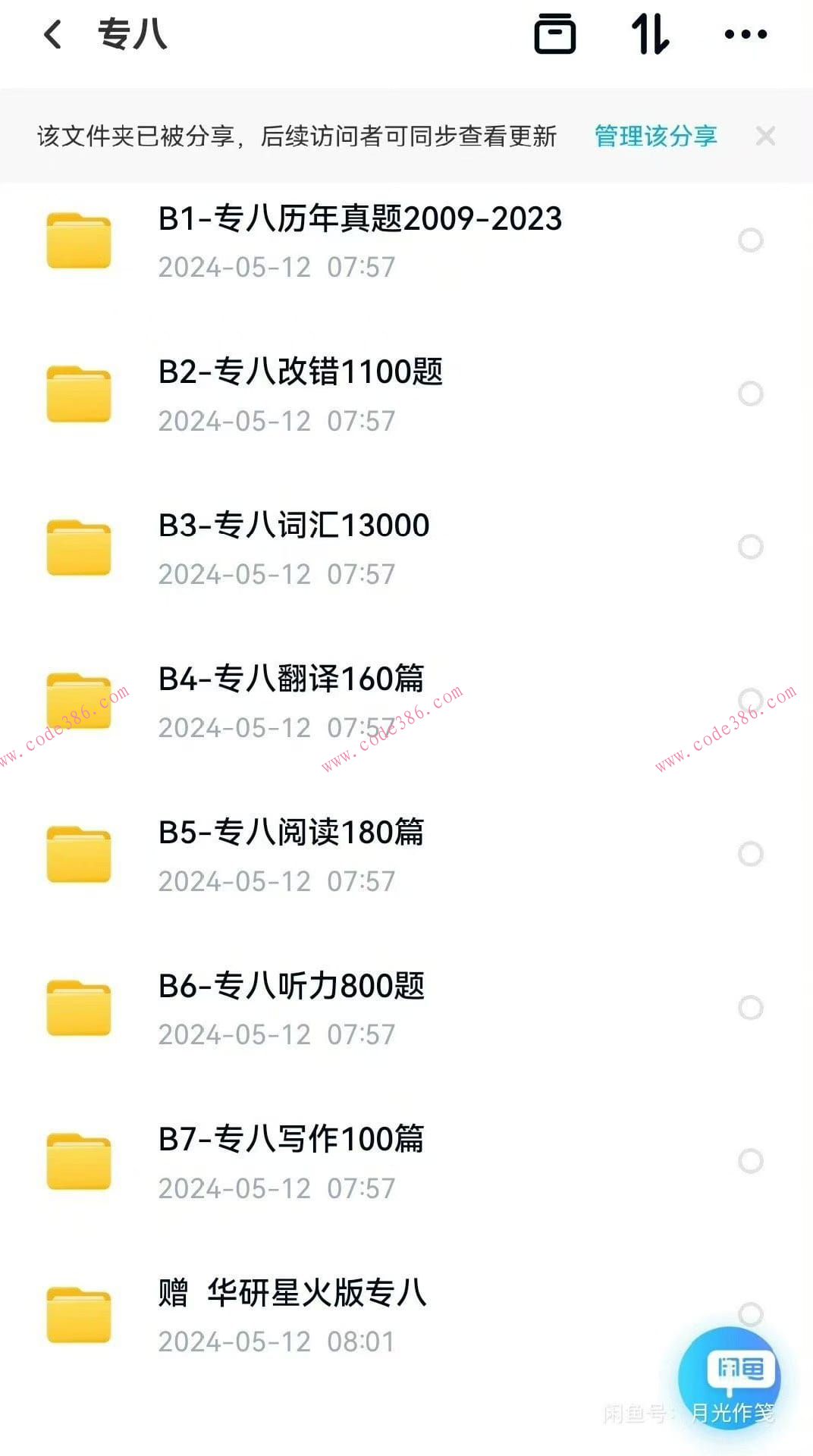This screenshot has height=1456, width=813.
Task: Select the checkbox next to 赠 华研星火版专八
Action: tap(751, 1312)
